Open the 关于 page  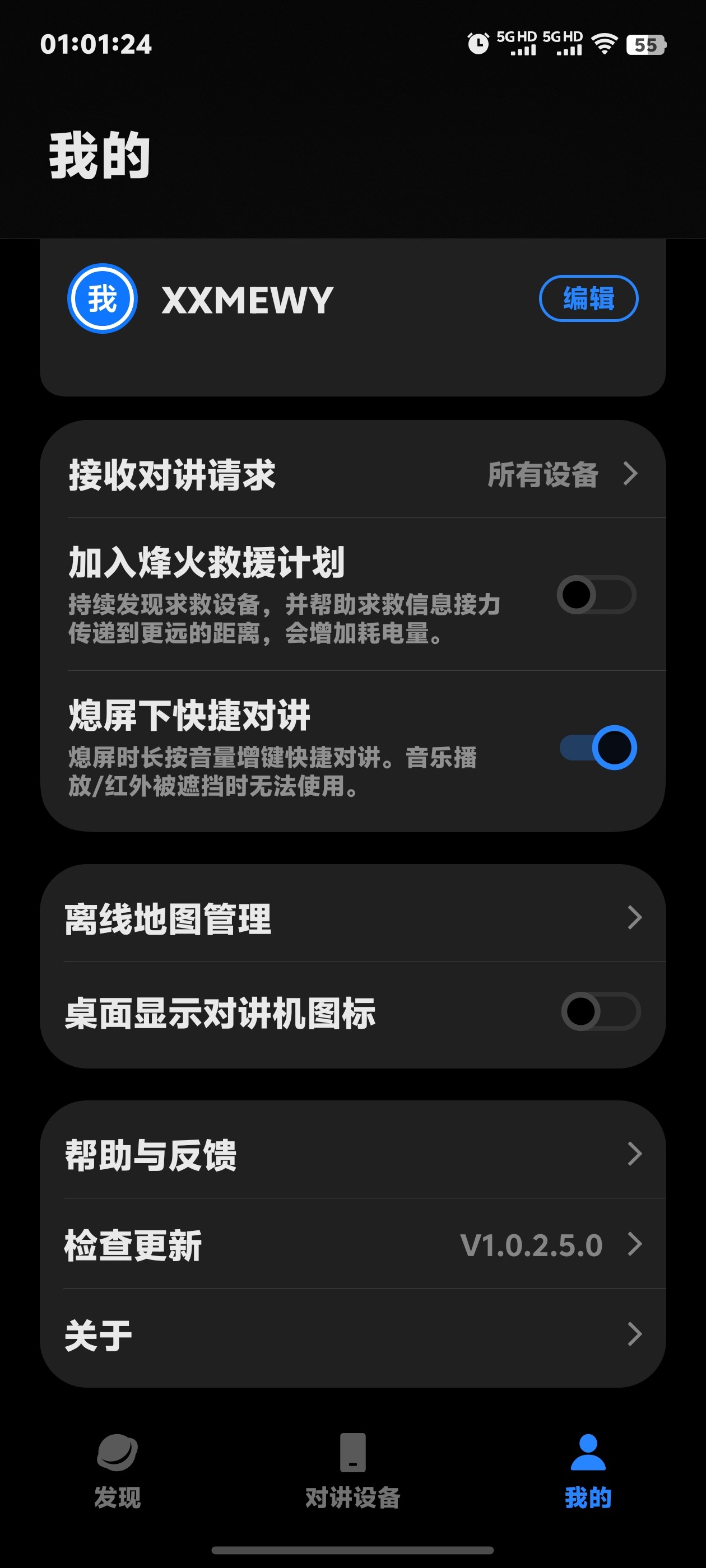tap(352, 1334)
